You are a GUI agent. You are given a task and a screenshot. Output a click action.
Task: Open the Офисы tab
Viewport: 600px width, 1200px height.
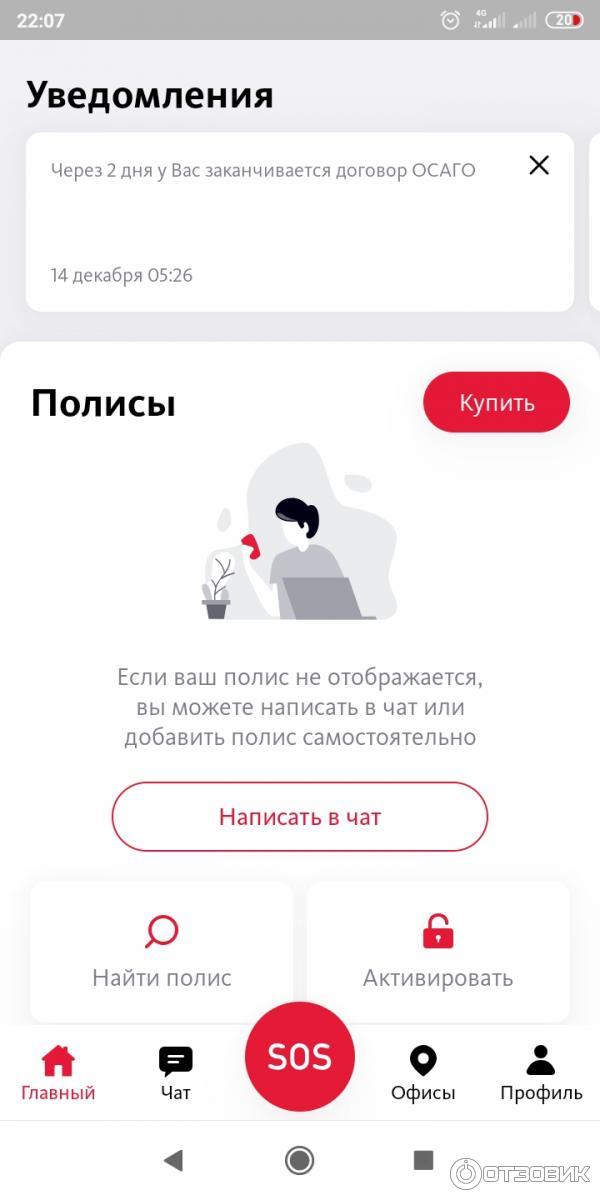point(423,1072)
